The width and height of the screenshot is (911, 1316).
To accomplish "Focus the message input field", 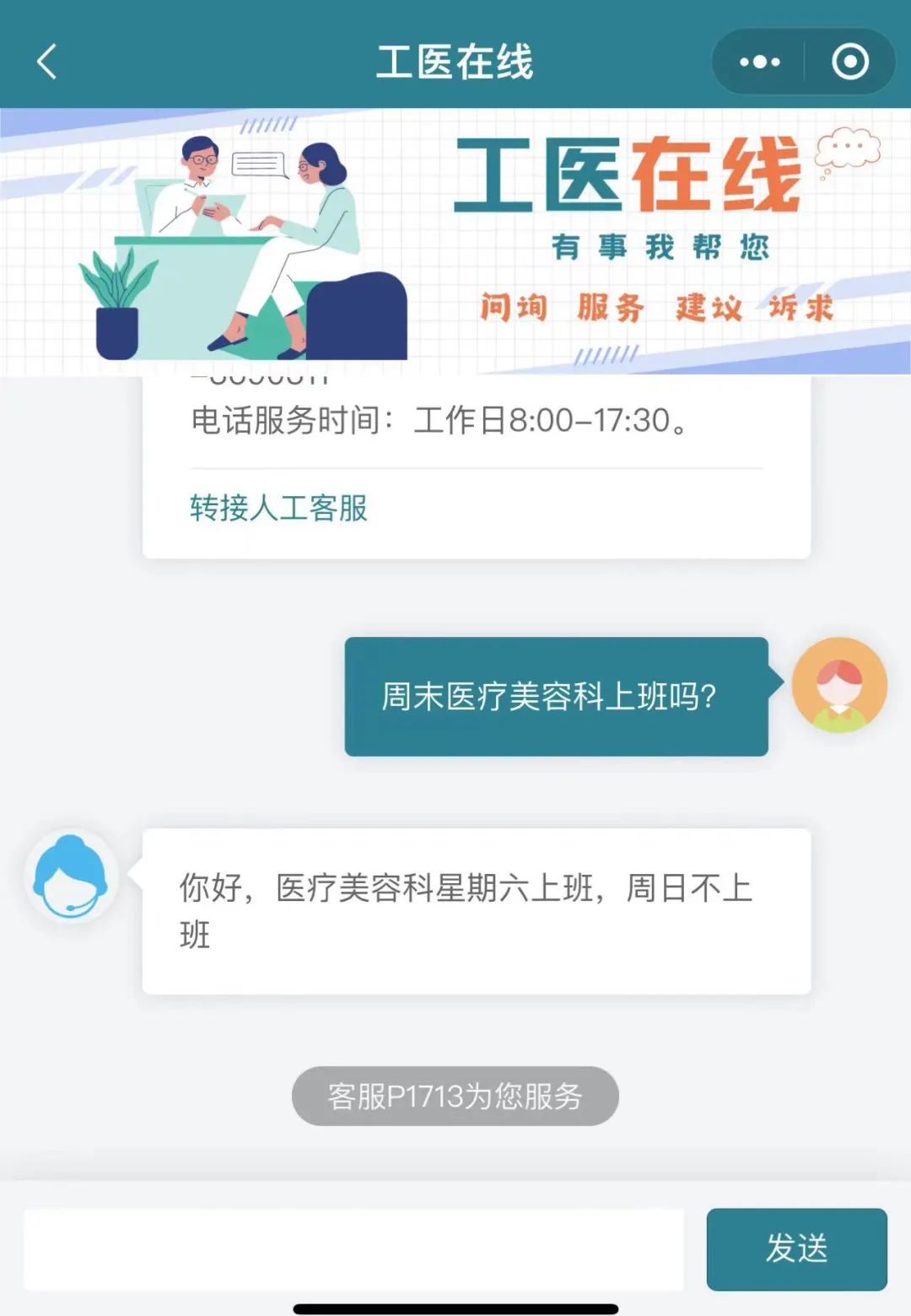I will (x=353, y=1249).
